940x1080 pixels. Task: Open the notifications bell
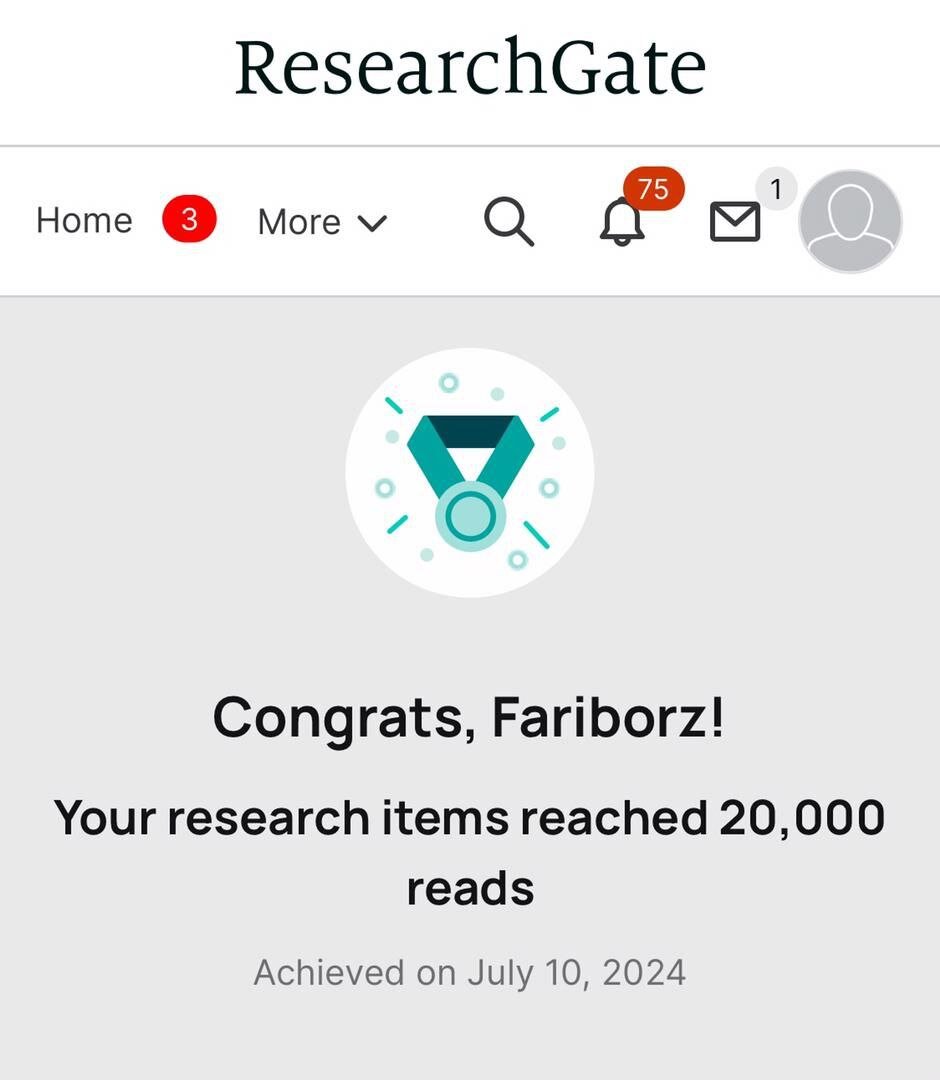click(622, 221)
